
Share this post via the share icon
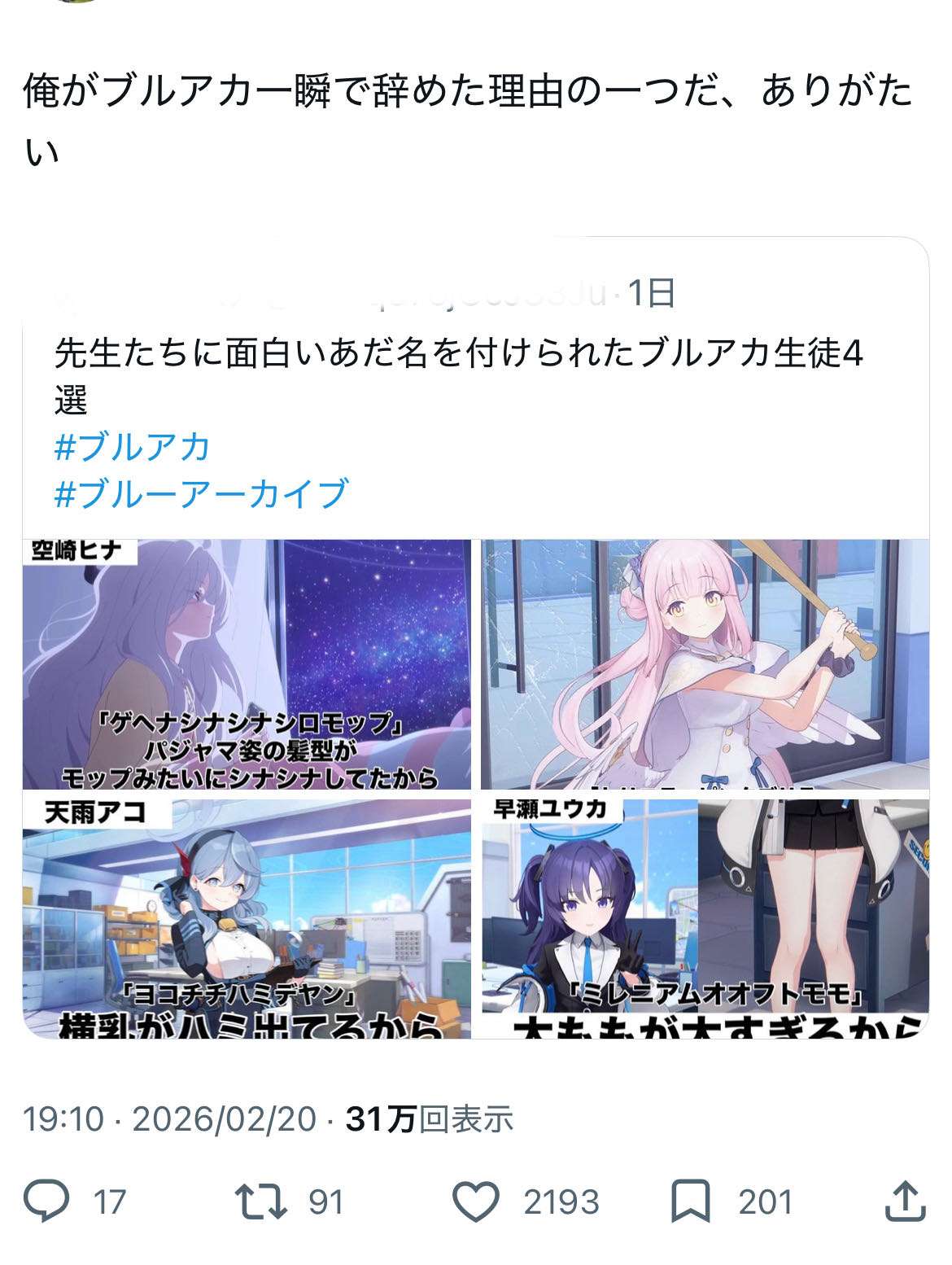tap(905, 1202)
